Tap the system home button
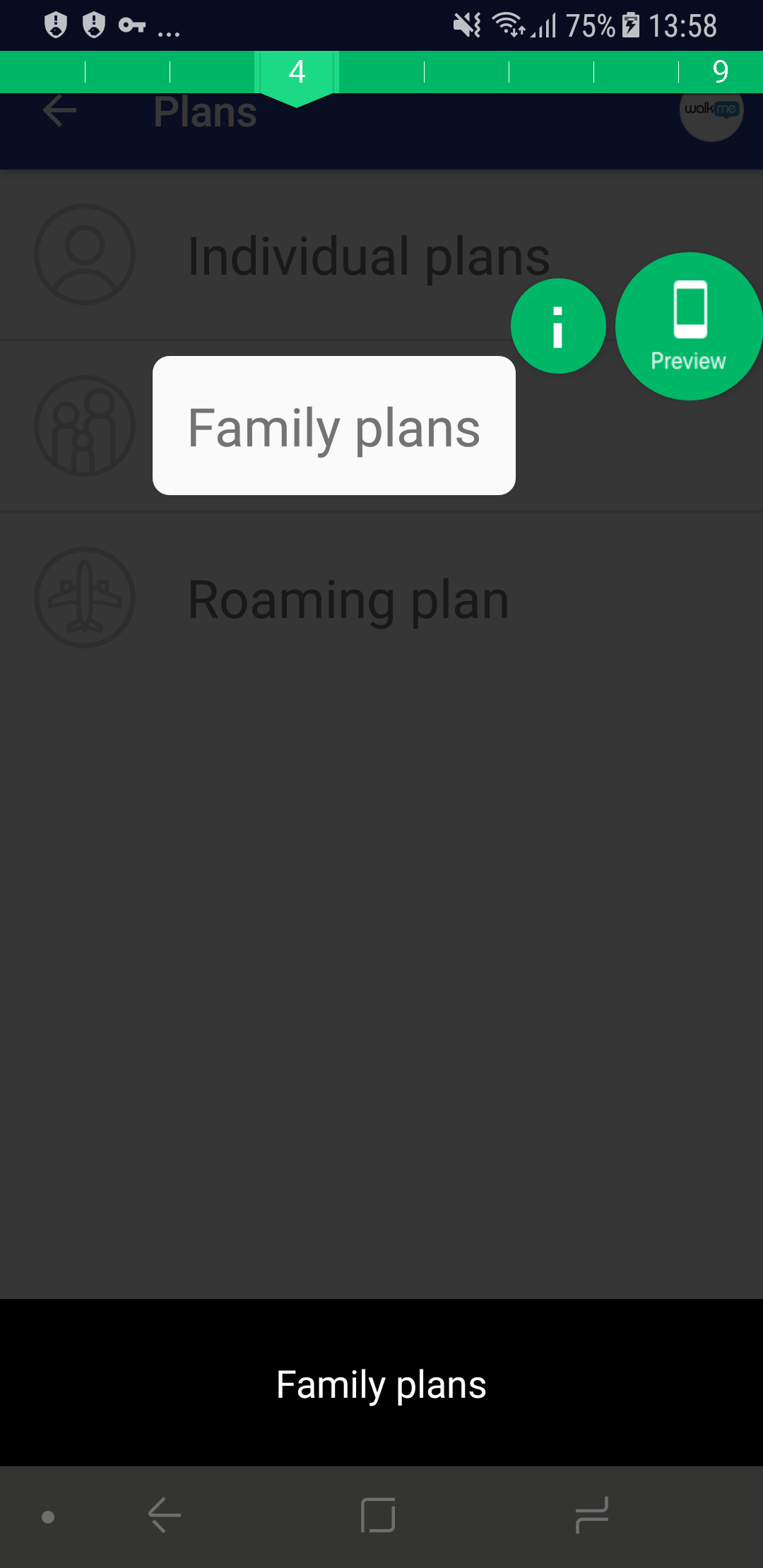Viewport: 763px width, 1568px height. point(378,1515)
